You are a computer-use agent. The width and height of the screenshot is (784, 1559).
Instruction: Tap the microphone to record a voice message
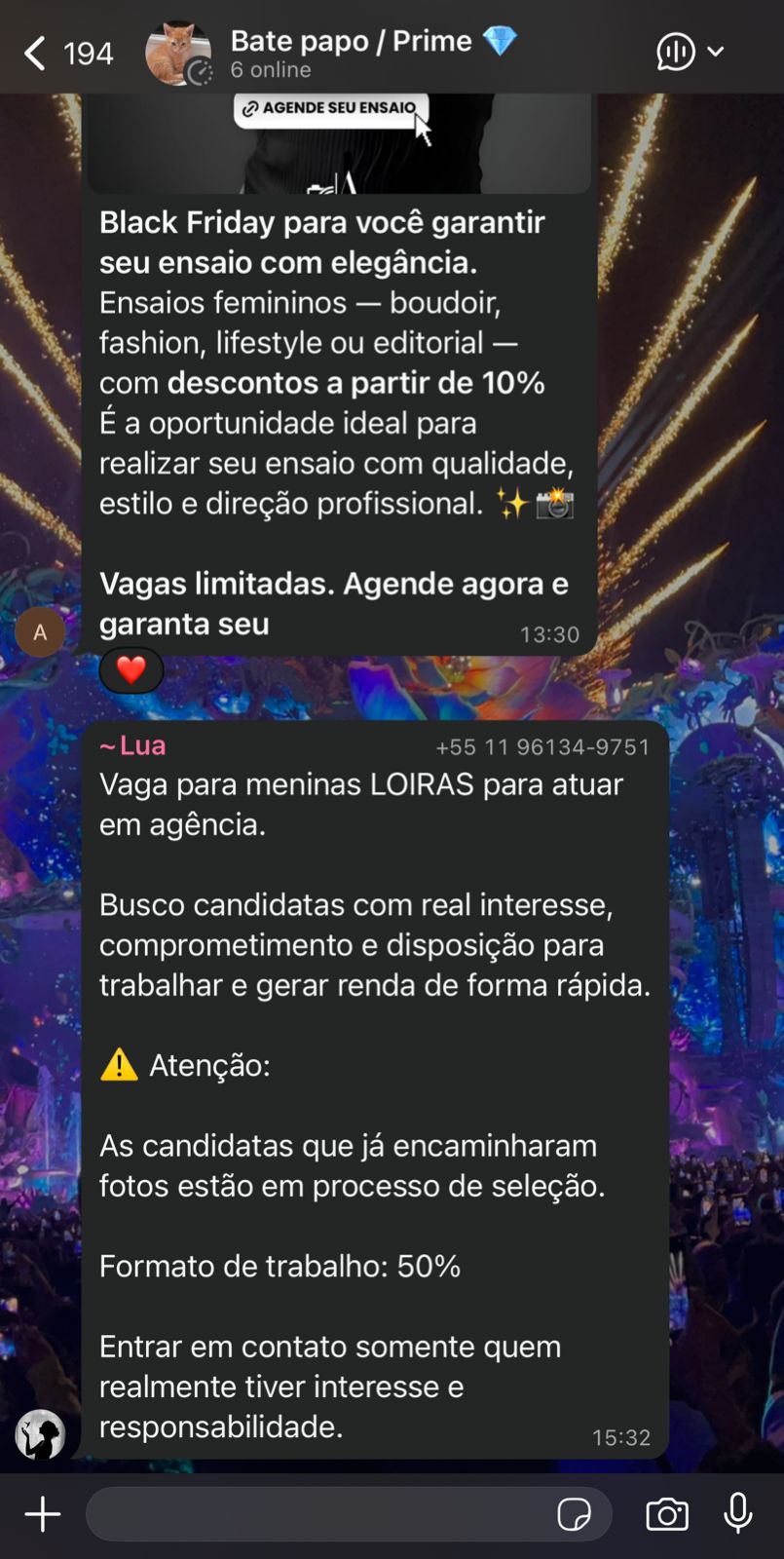738,1513
